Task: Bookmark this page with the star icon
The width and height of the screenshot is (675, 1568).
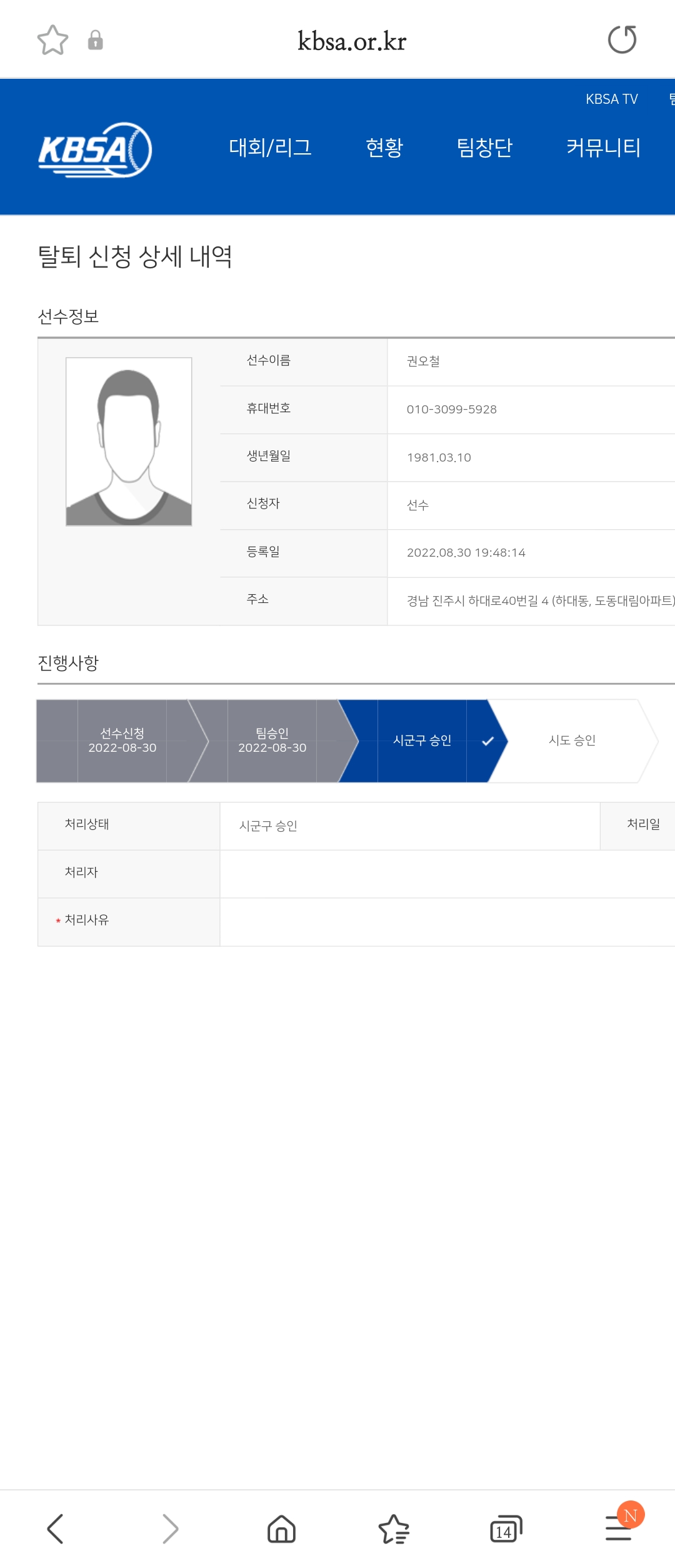Action: [52, 40]
